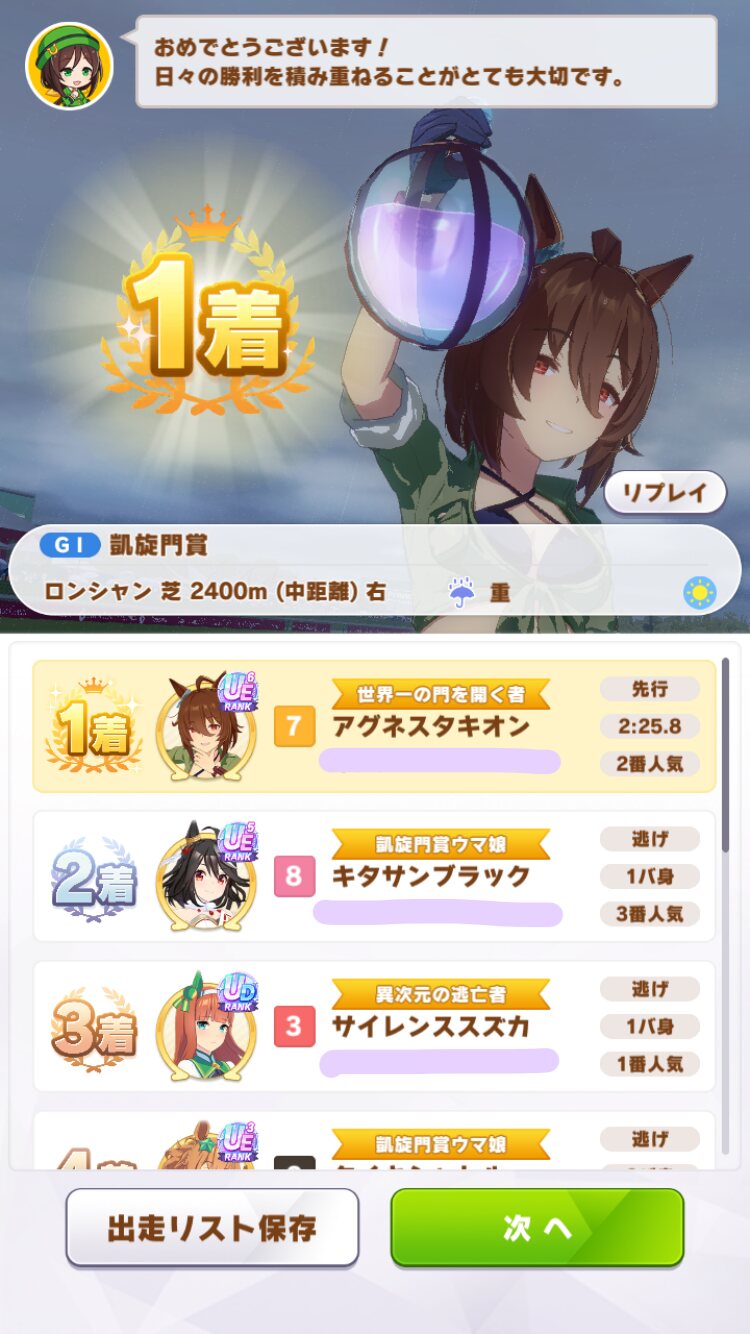
Task: Save the runner list with 出走リスト保存
Action: click(212, 1227)
